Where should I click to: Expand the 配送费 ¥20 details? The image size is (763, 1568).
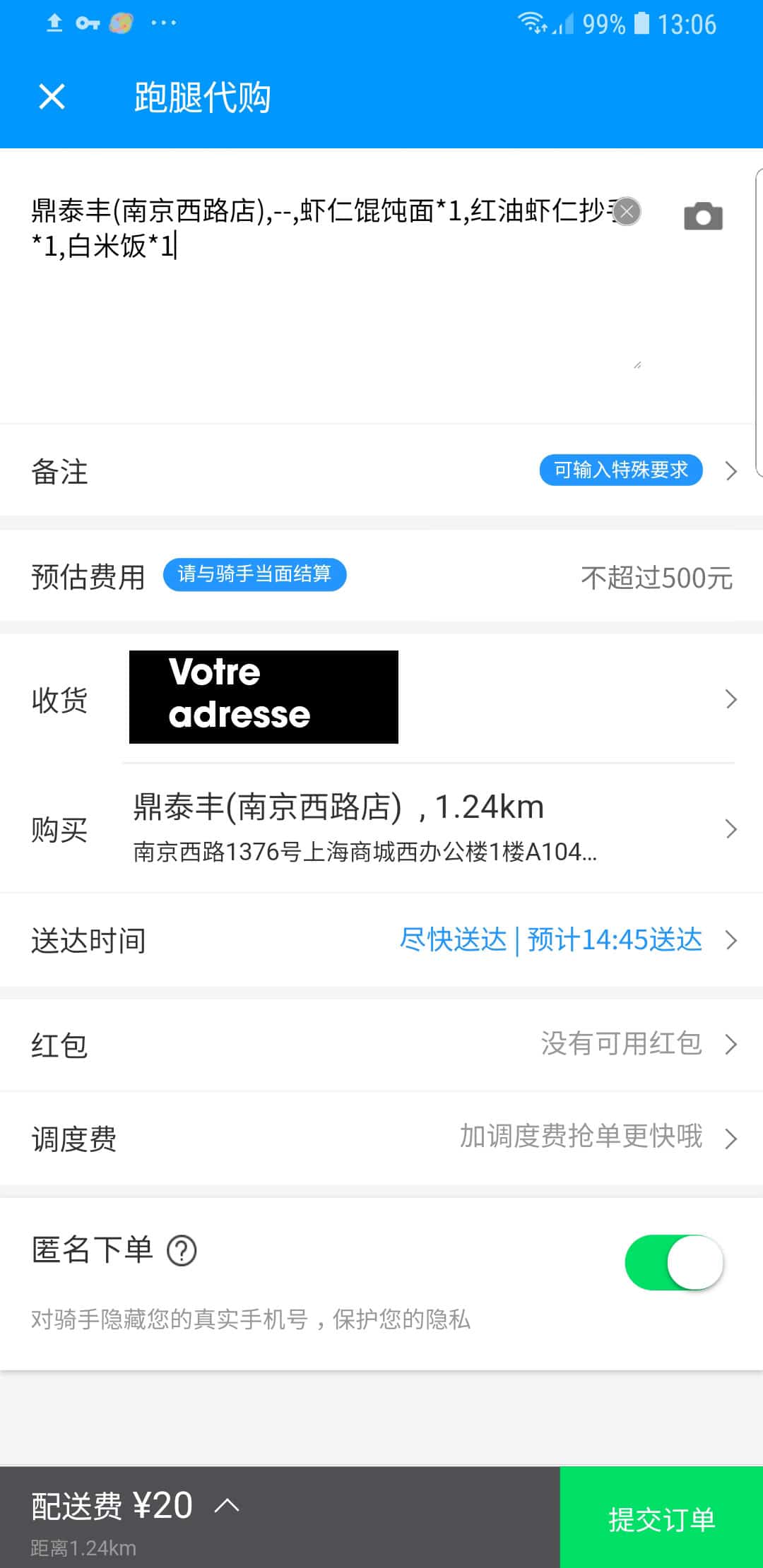click(227, 1506)
